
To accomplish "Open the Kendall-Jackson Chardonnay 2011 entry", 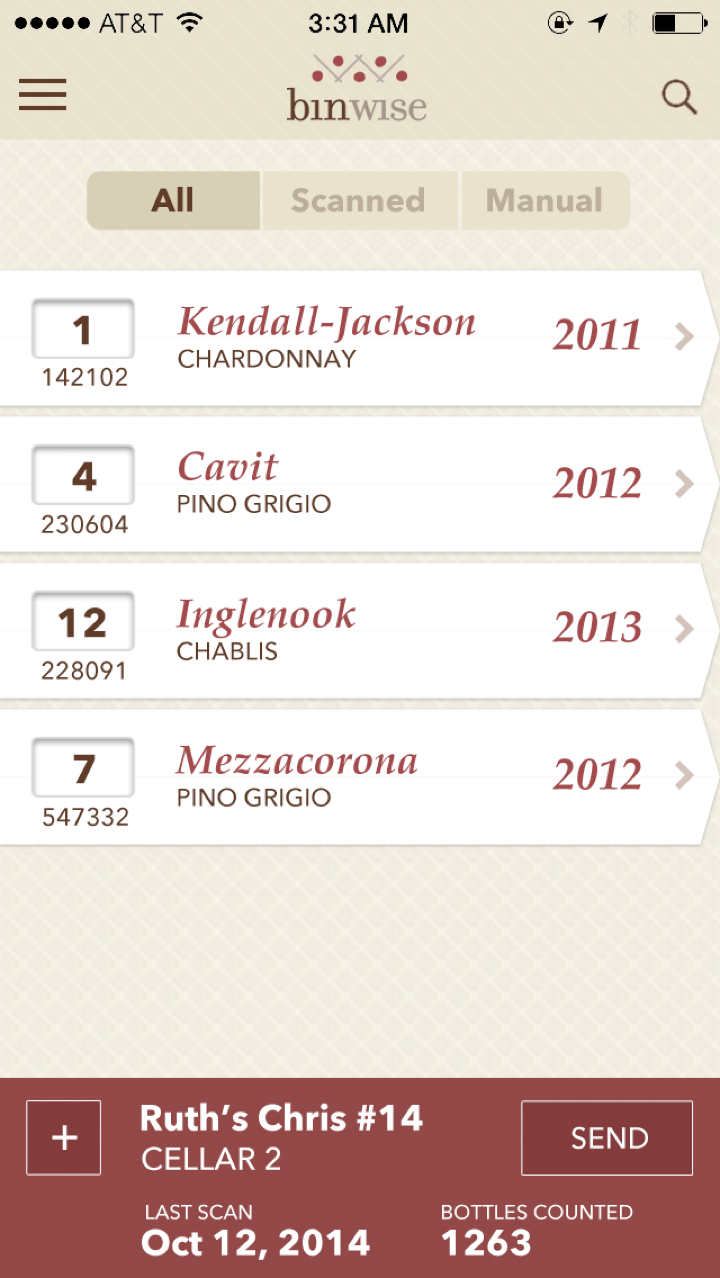I will pos(358,338).
